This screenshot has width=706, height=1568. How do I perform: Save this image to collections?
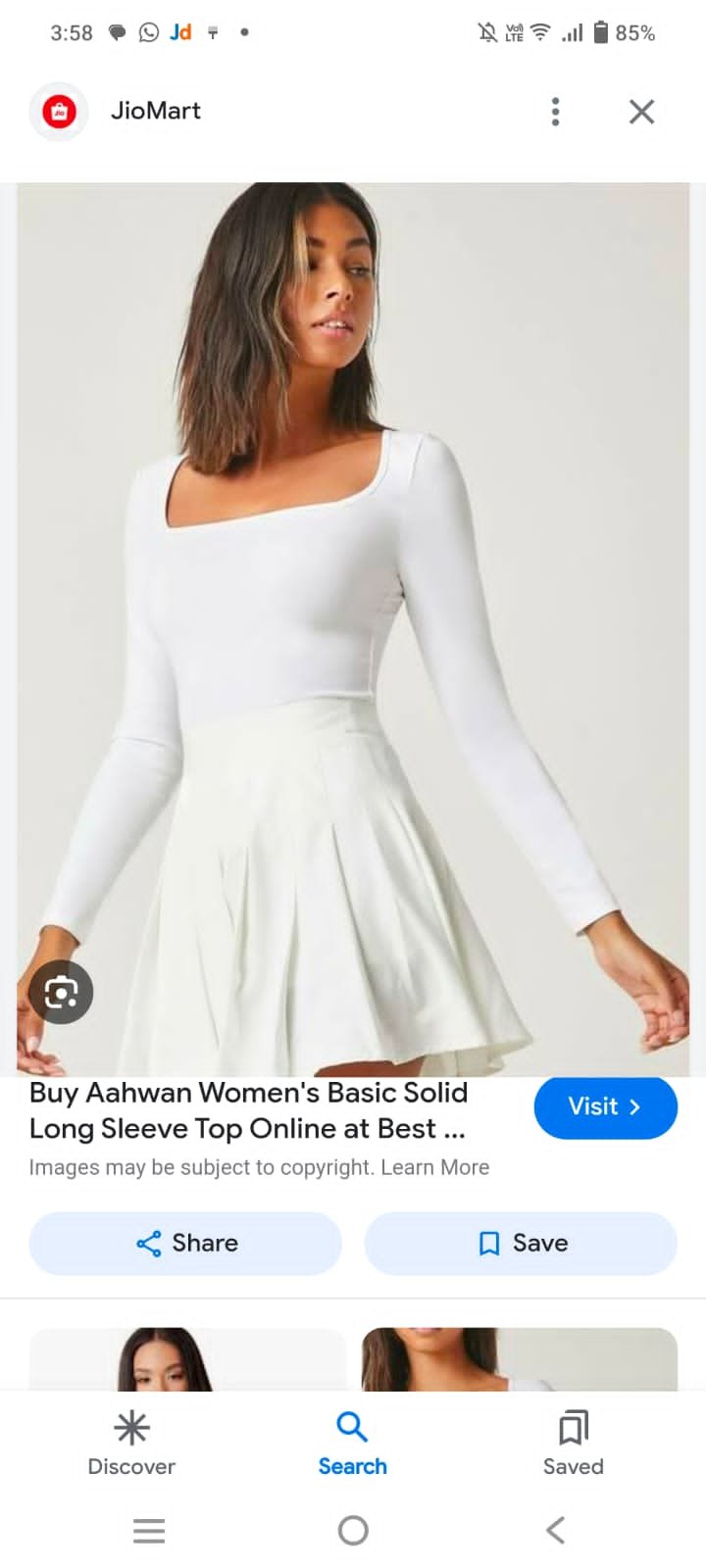[x=521, y=1244]
